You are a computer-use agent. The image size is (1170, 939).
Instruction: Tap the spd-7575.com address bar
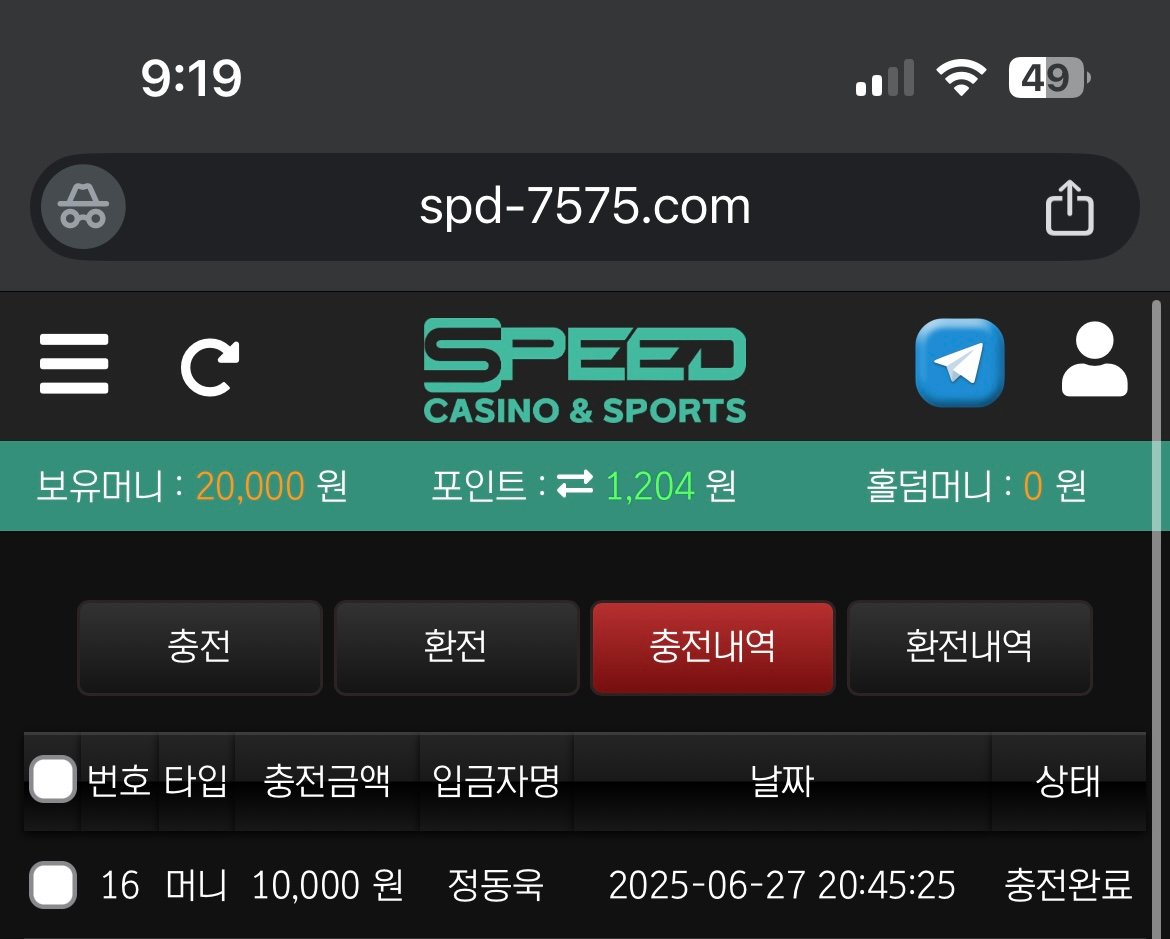(585, 208)
